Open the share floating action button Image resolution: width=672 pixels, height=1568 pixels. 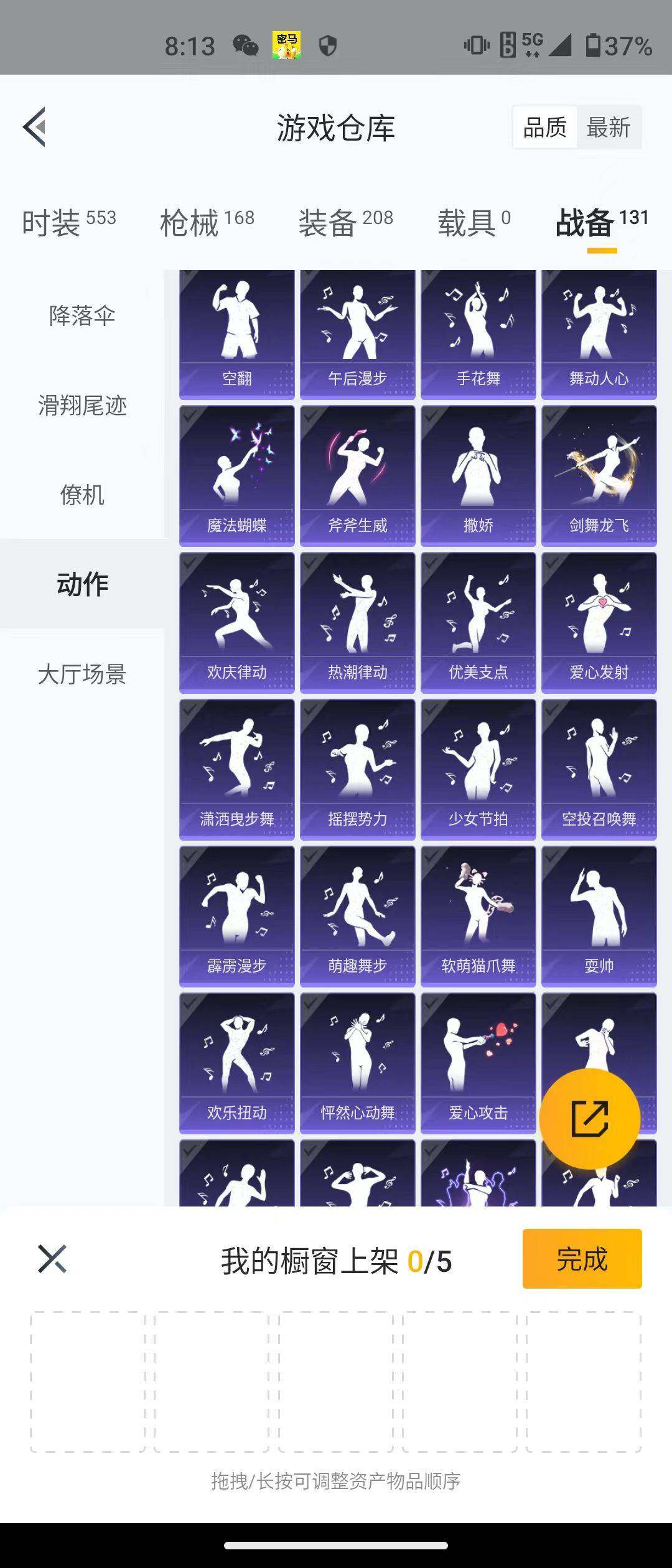[592, 1117]
